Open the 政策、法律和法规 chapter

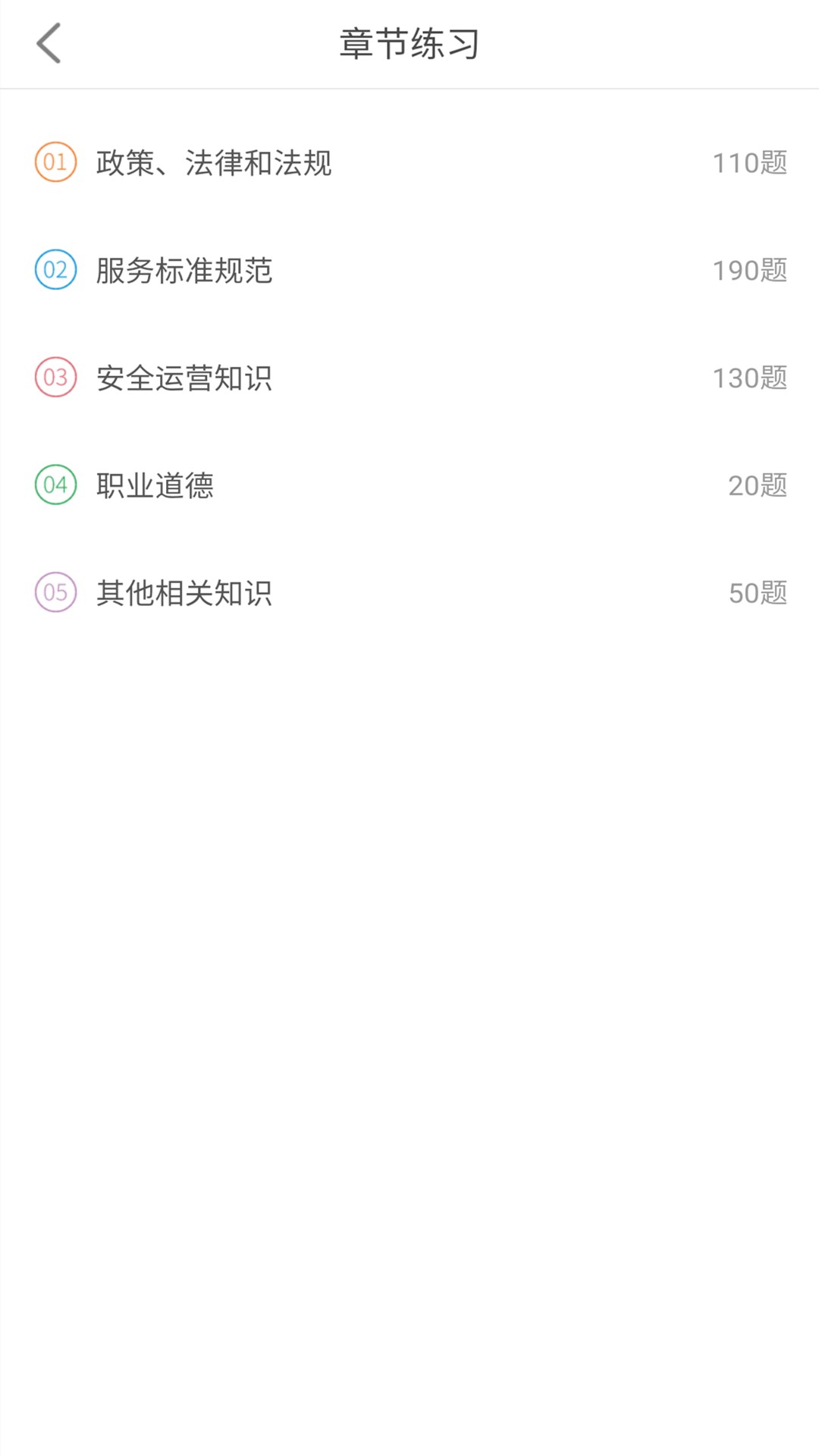click(215, 162)
